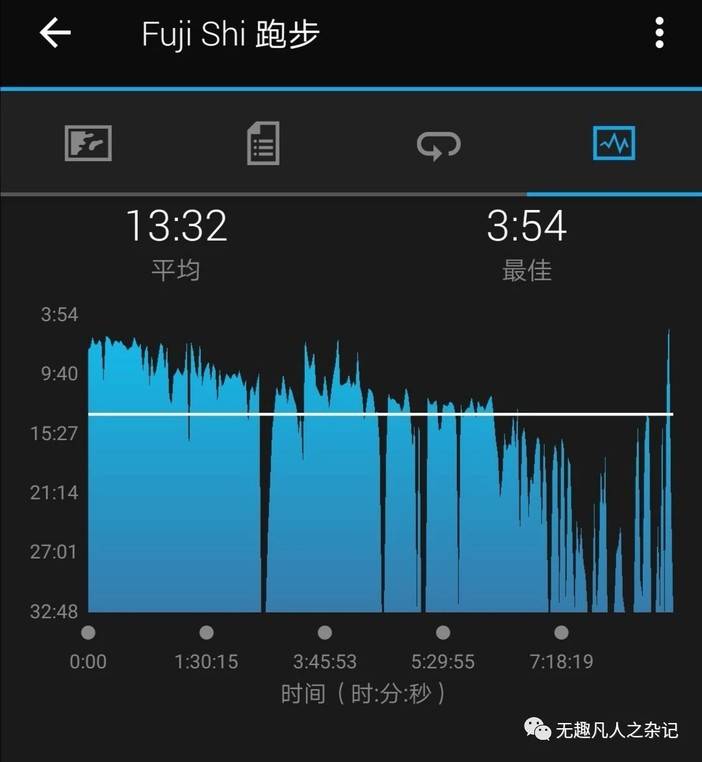Go back from the Fuji Shi run
The height and width of the screenshot is (762, 702).
coord(55,33)
